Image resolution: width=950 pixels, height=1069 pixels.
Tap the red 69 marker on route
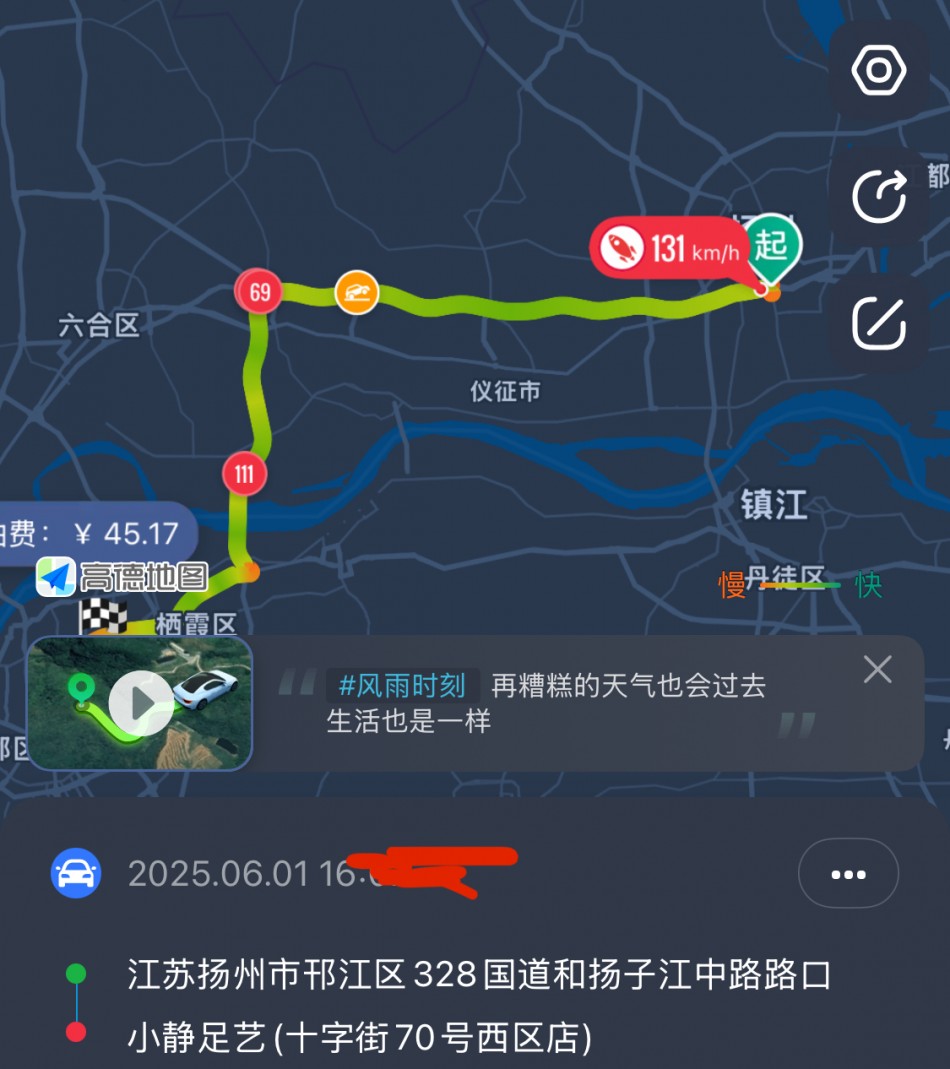(x=260, y=292)
